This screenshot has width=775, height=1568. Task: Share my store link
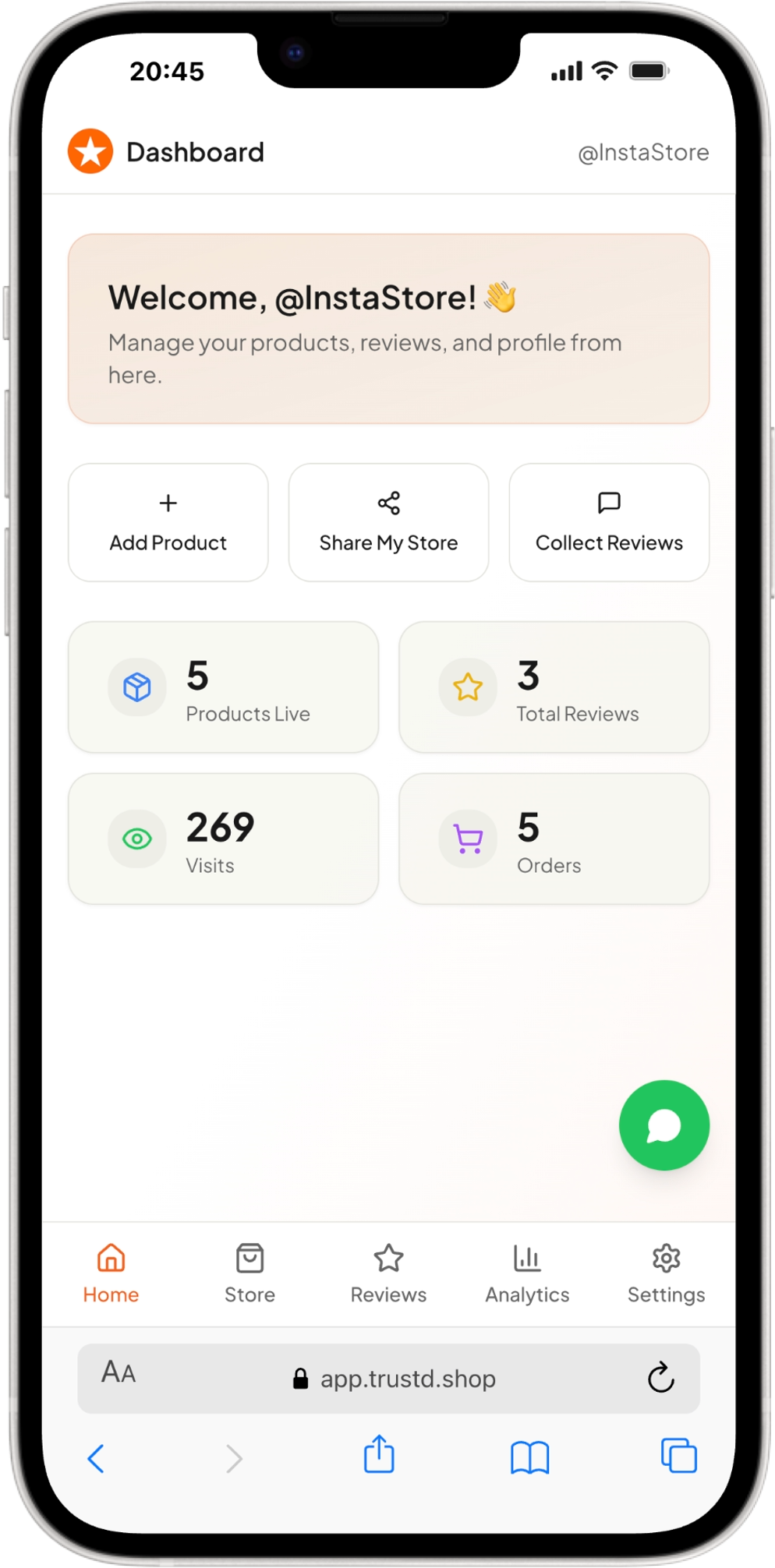click(x=388, y=522)
